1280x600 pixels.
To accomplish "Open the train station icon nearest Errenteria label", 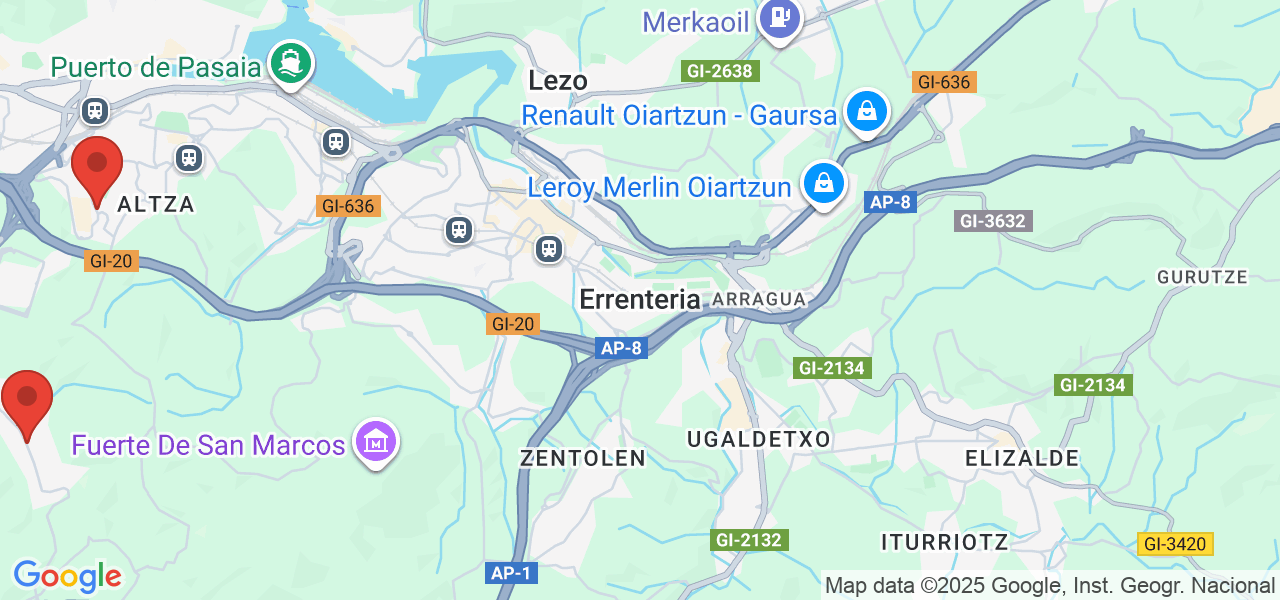I will [548, 248].
